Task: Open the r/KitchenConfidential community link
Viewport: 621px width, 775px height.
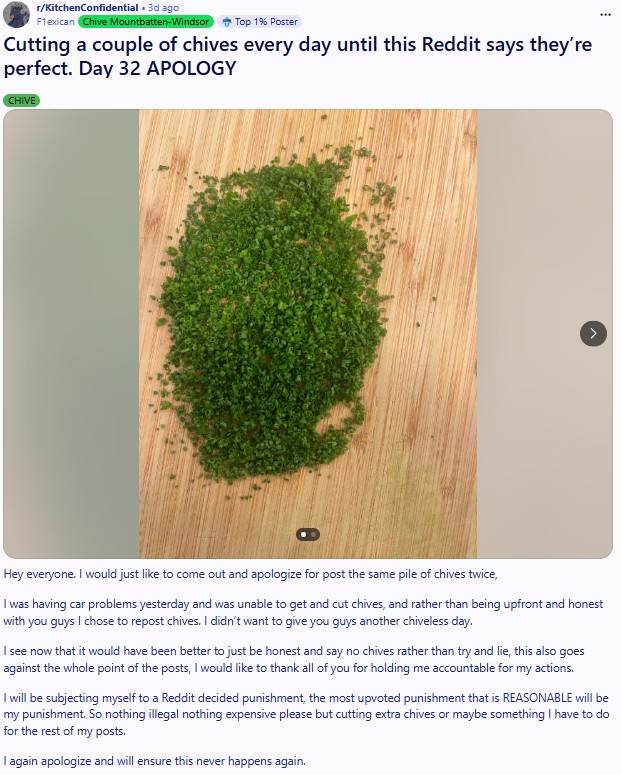Action: (x=89, y=8)
